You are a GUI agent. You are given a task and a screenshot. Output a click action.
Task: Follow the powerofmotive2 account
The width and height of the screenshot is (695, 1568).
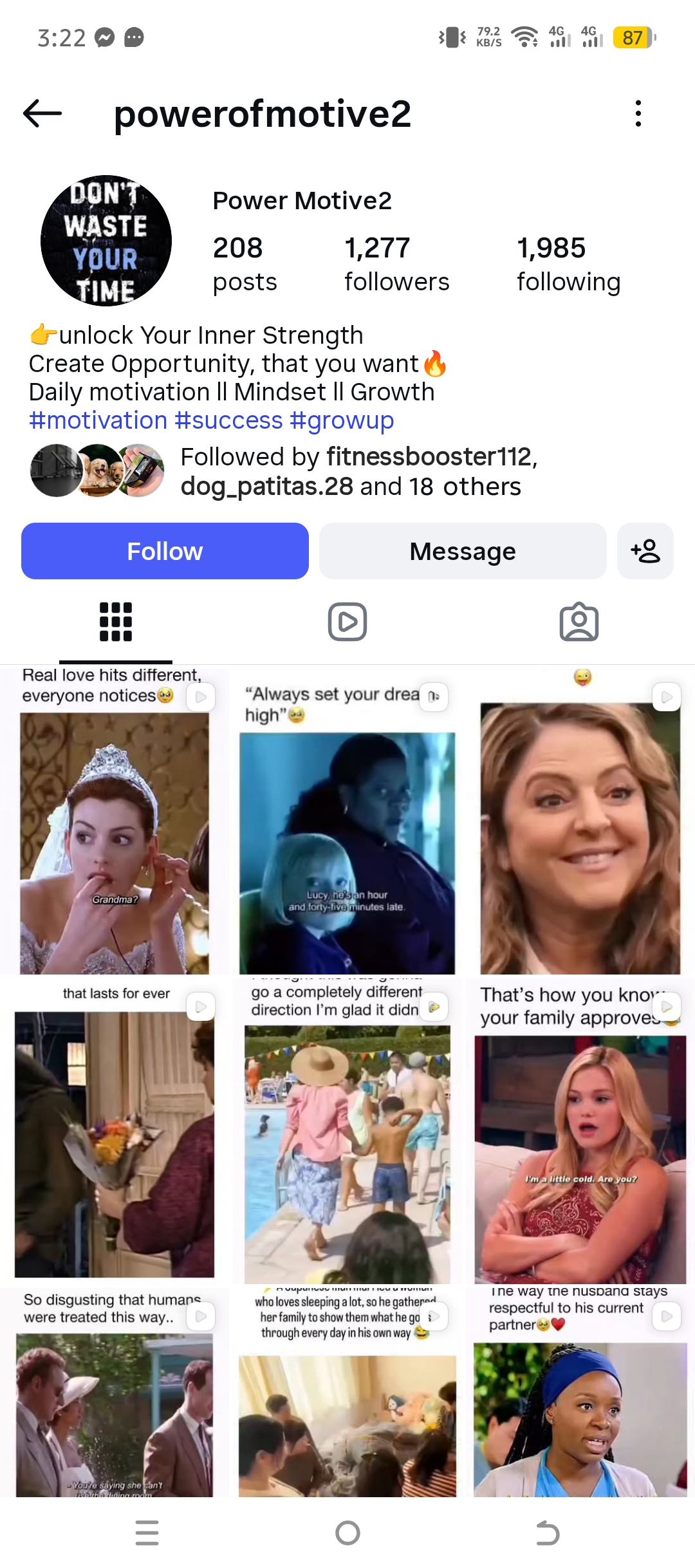(x=165, y=551)
